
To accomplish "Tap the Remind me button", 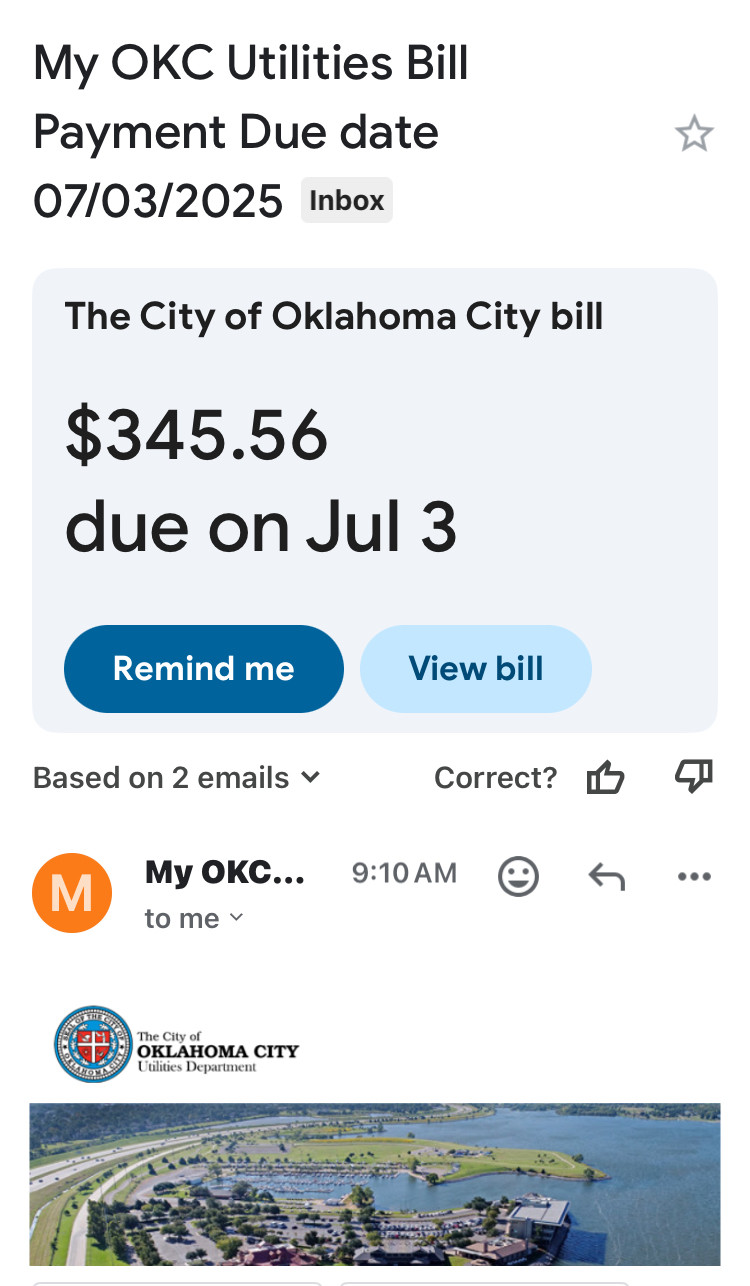I will pyautogui.click(x=204, y=669).
